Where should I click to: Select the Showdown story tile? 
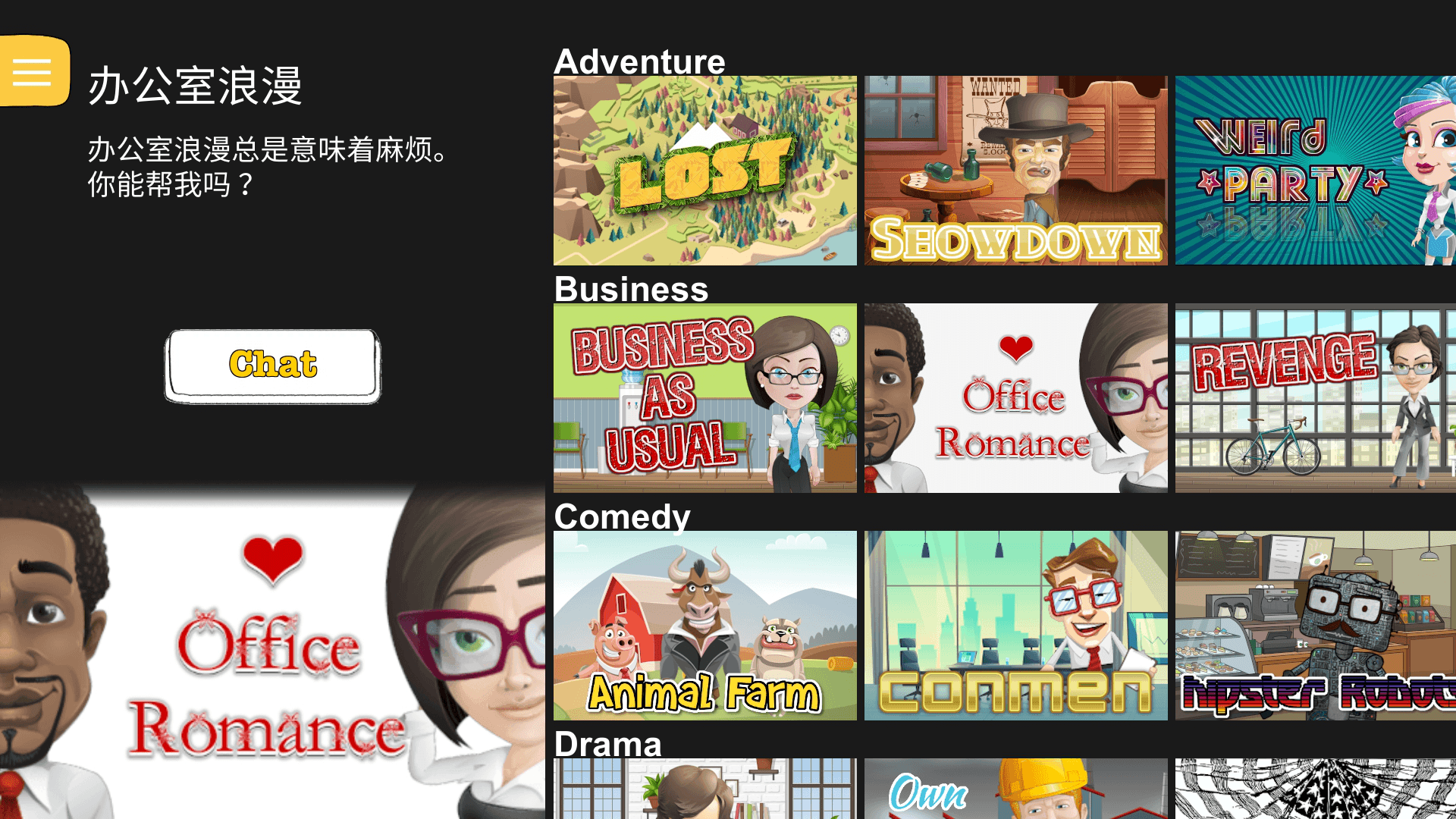1015,171
